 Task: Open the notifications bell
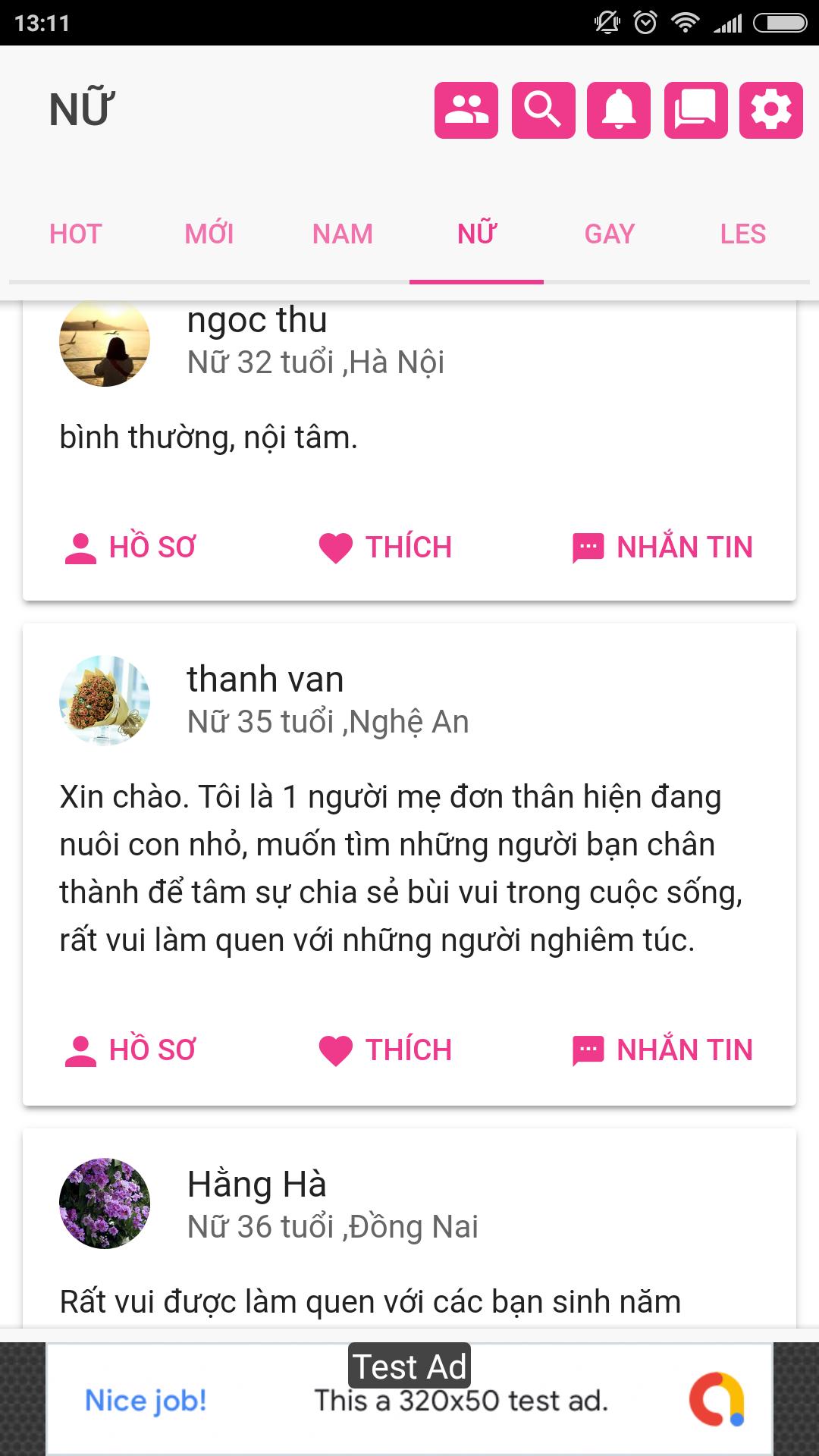coord(619,110)
